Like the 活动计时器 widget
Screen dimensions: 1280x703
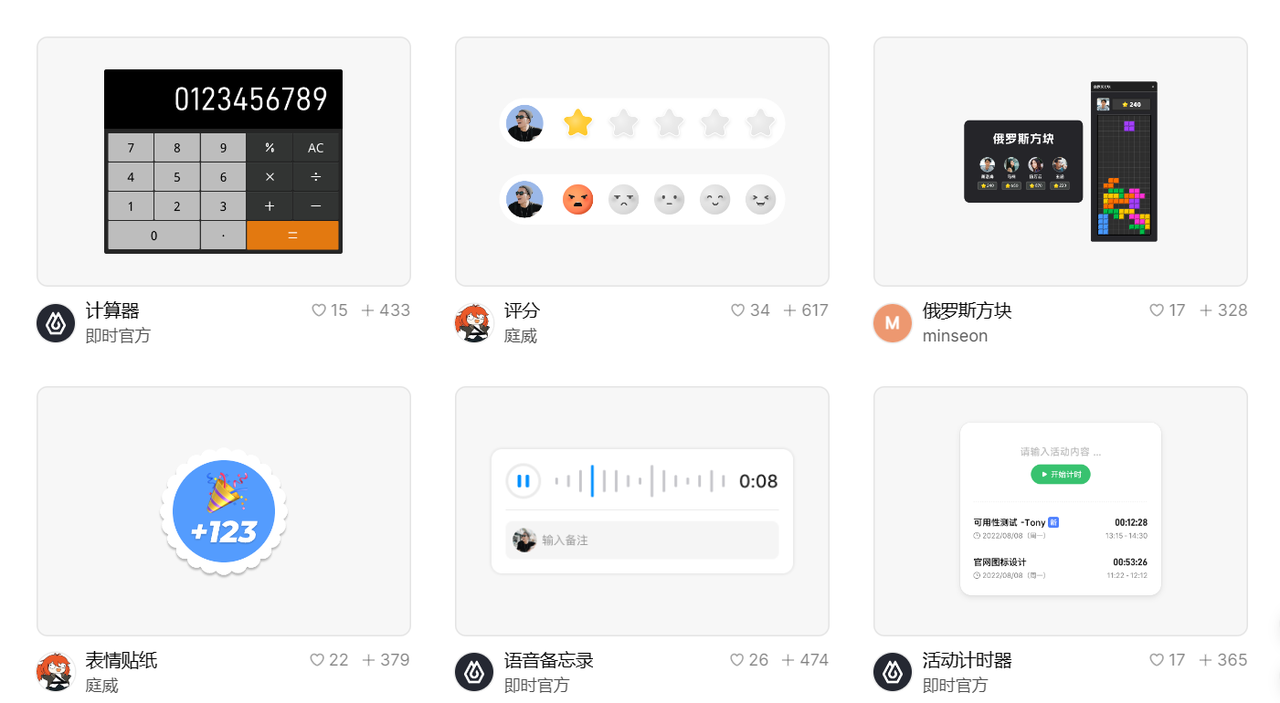coord(1157,660)
